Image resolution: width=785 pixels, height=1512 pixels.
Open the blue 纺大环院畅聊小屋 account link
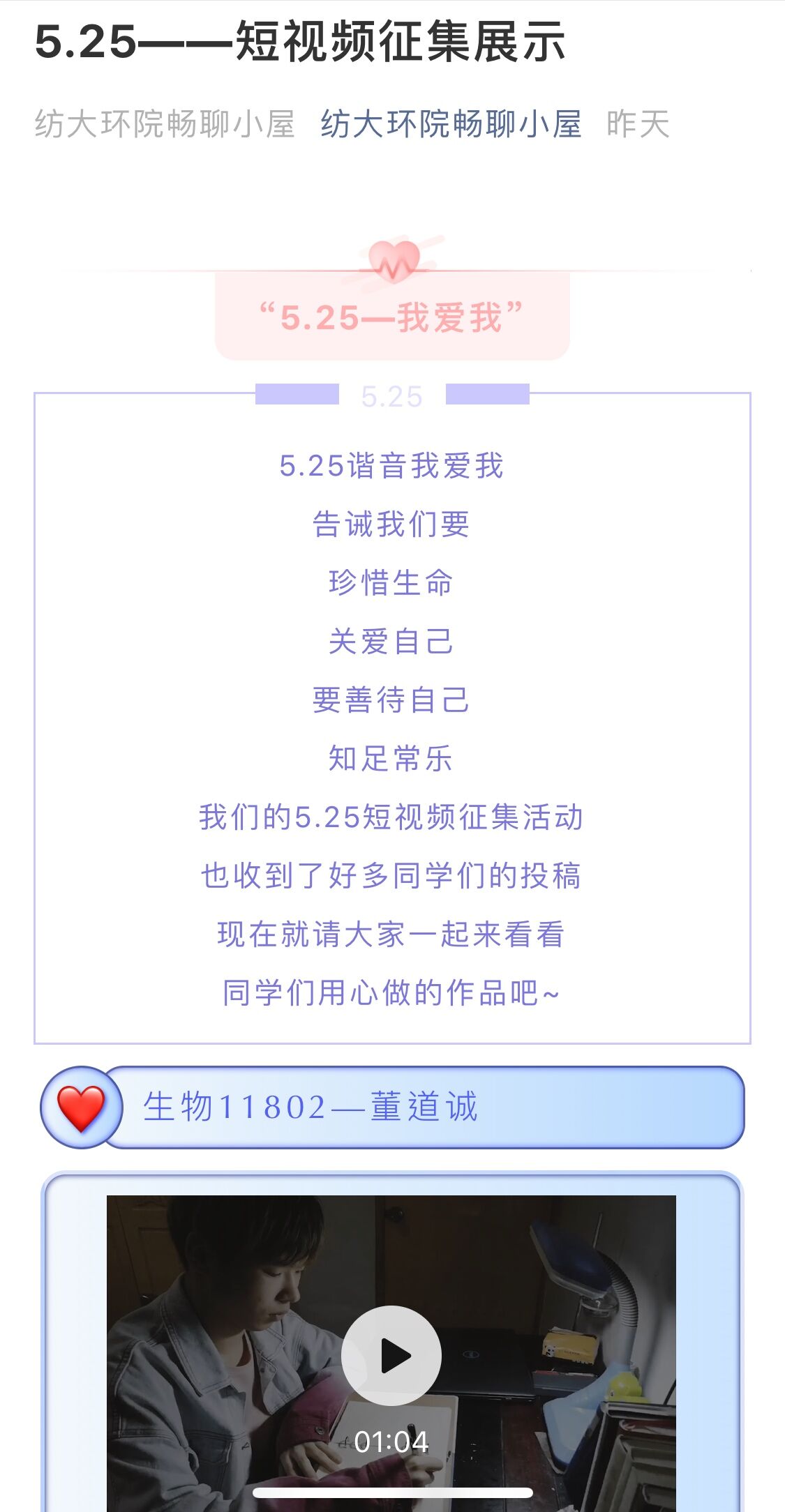451,125
